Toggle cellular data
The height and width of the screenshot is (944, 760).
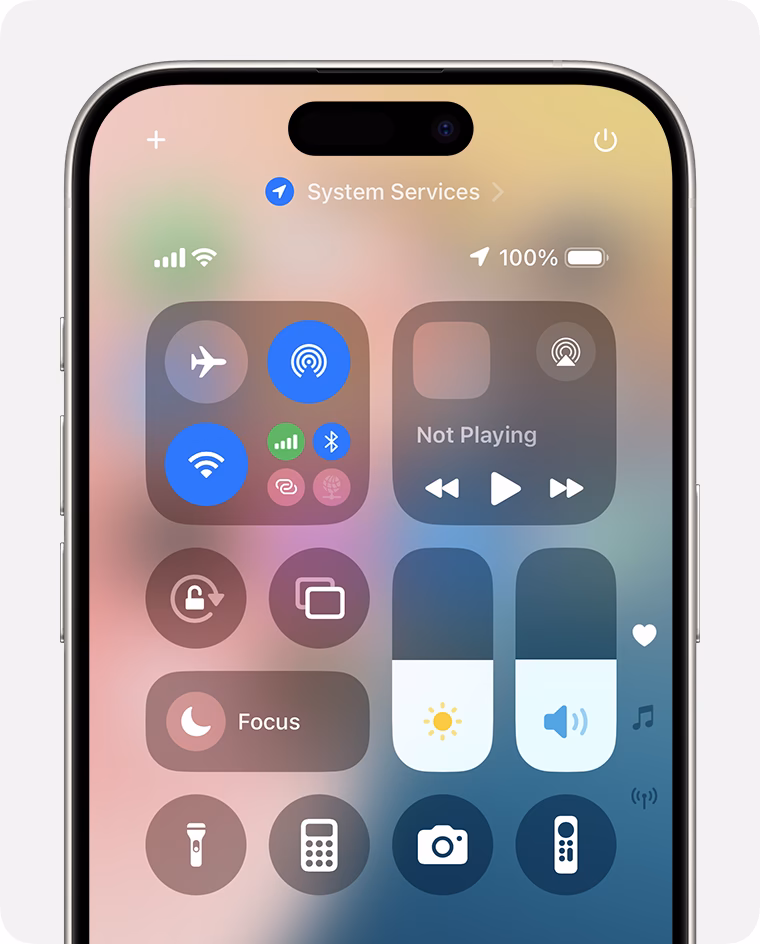click(x=286, y=441)
